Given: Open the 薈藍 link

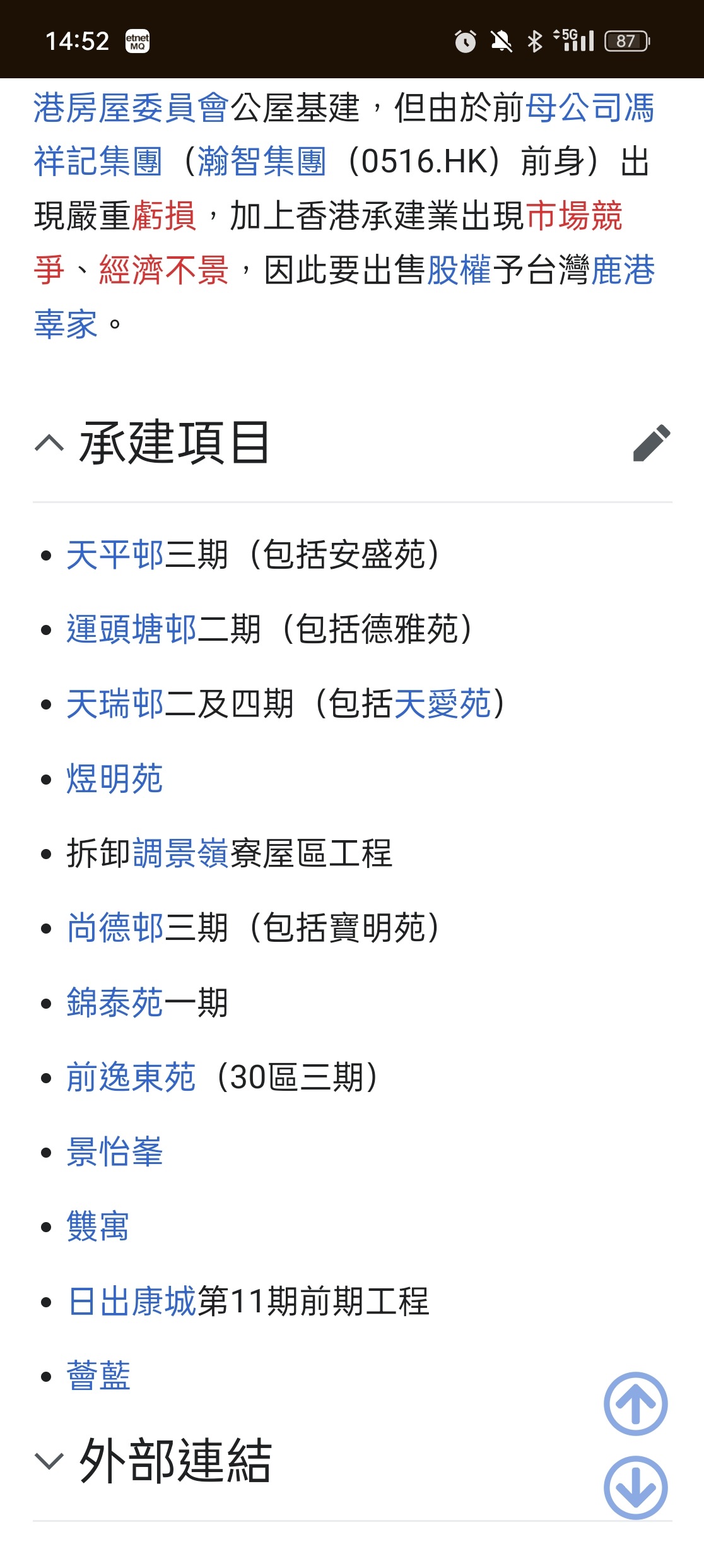Looking at the screenshot, I should pos(98,1376).
